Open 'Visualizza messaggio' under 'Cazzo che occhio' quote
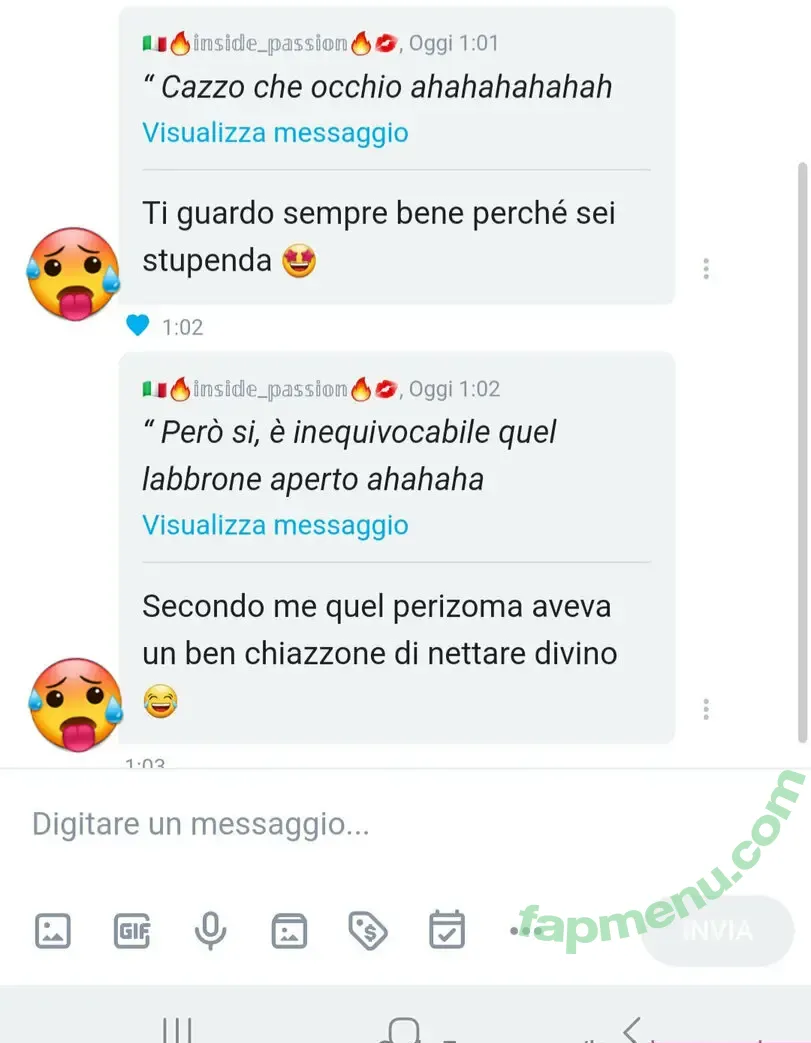The height and width of the screenshot is (1043, 811). pyautogui.click(x=275, y=133)
